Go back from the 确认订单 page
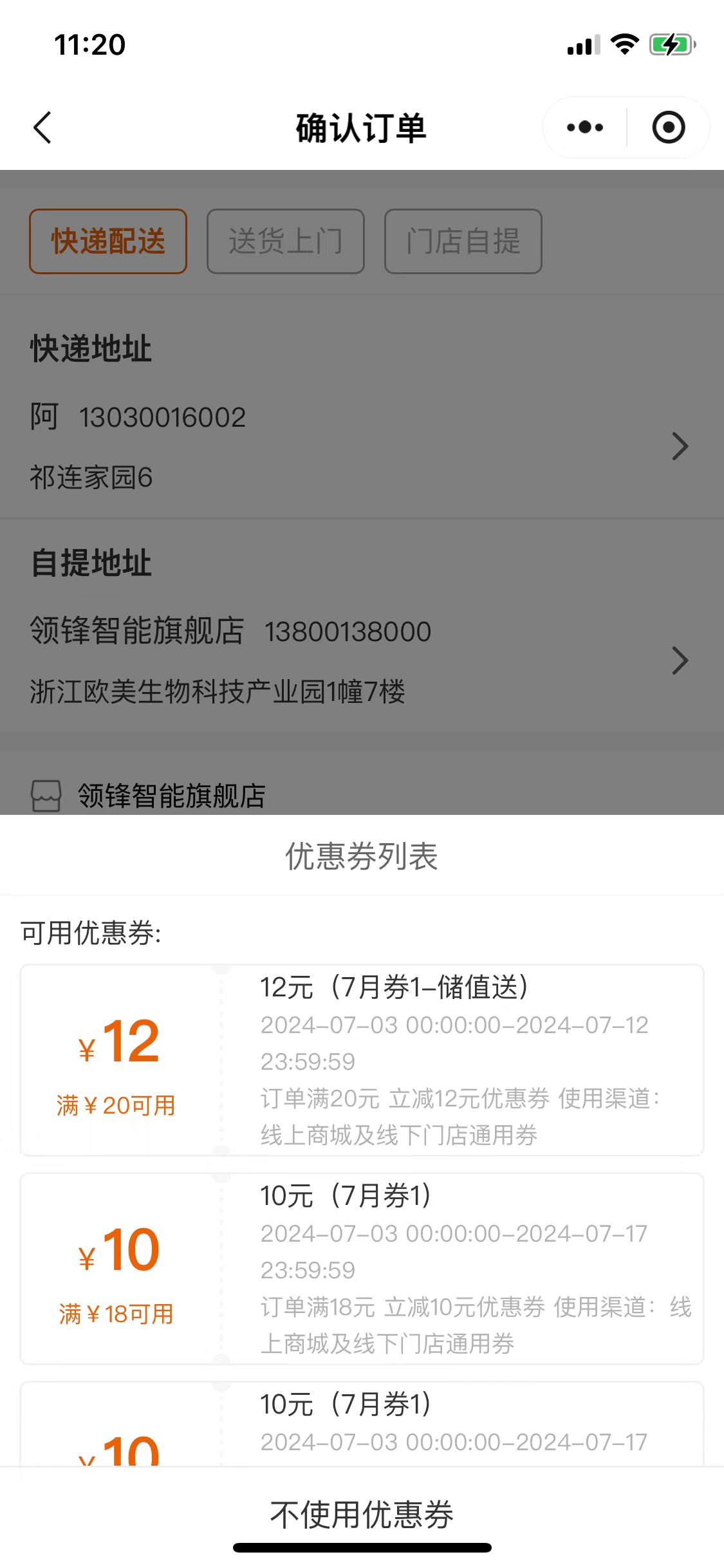The height and width of the screenshot is (1568, 724). (x=42, y=127)
